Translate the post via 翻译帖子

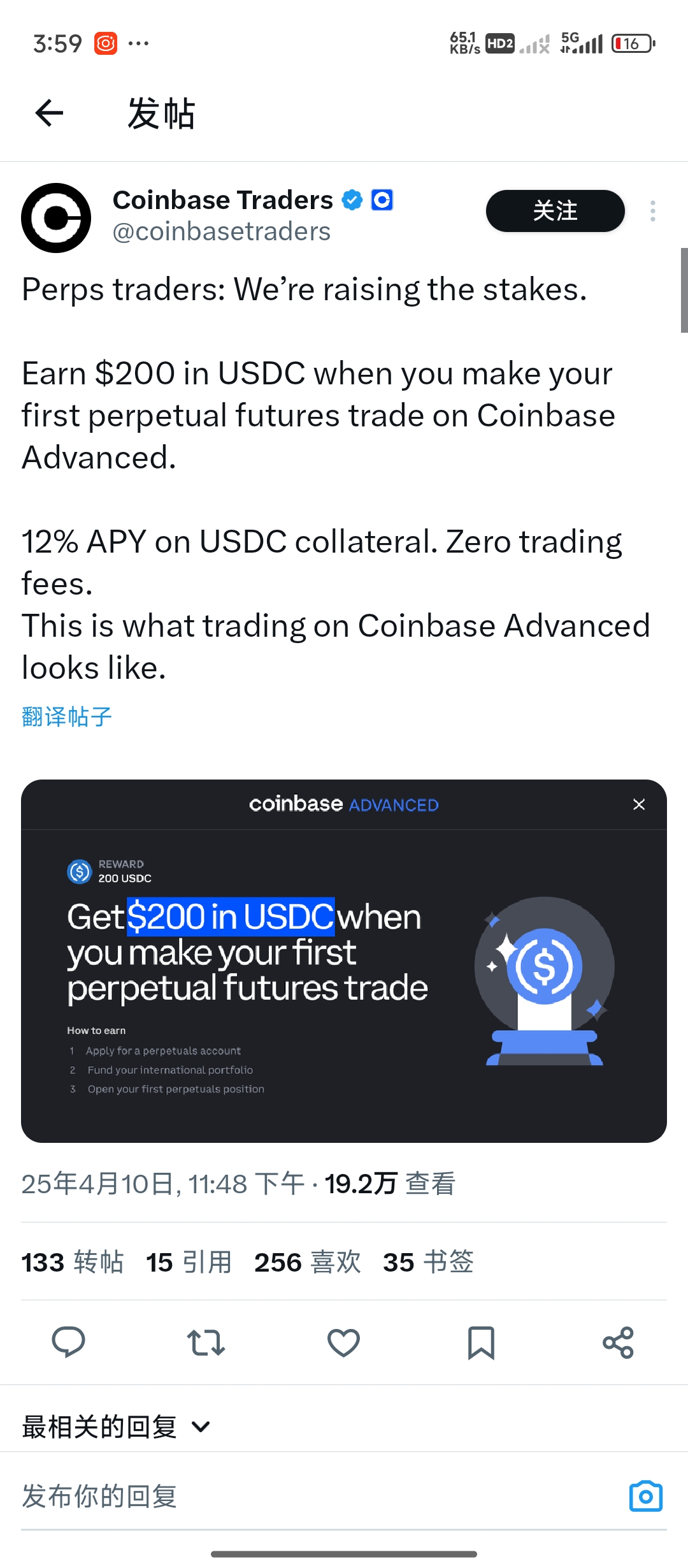pos(67,717)
